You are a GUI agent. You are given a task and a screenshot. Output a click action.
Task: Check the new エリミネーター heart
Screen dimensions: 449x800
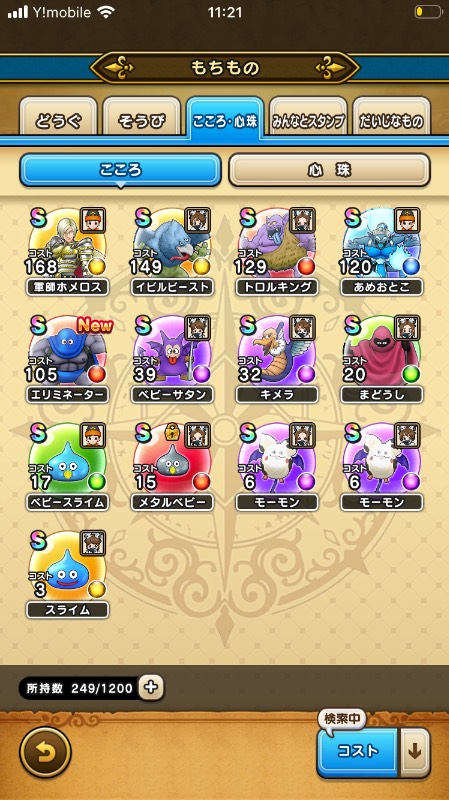[x=67, y=359]
